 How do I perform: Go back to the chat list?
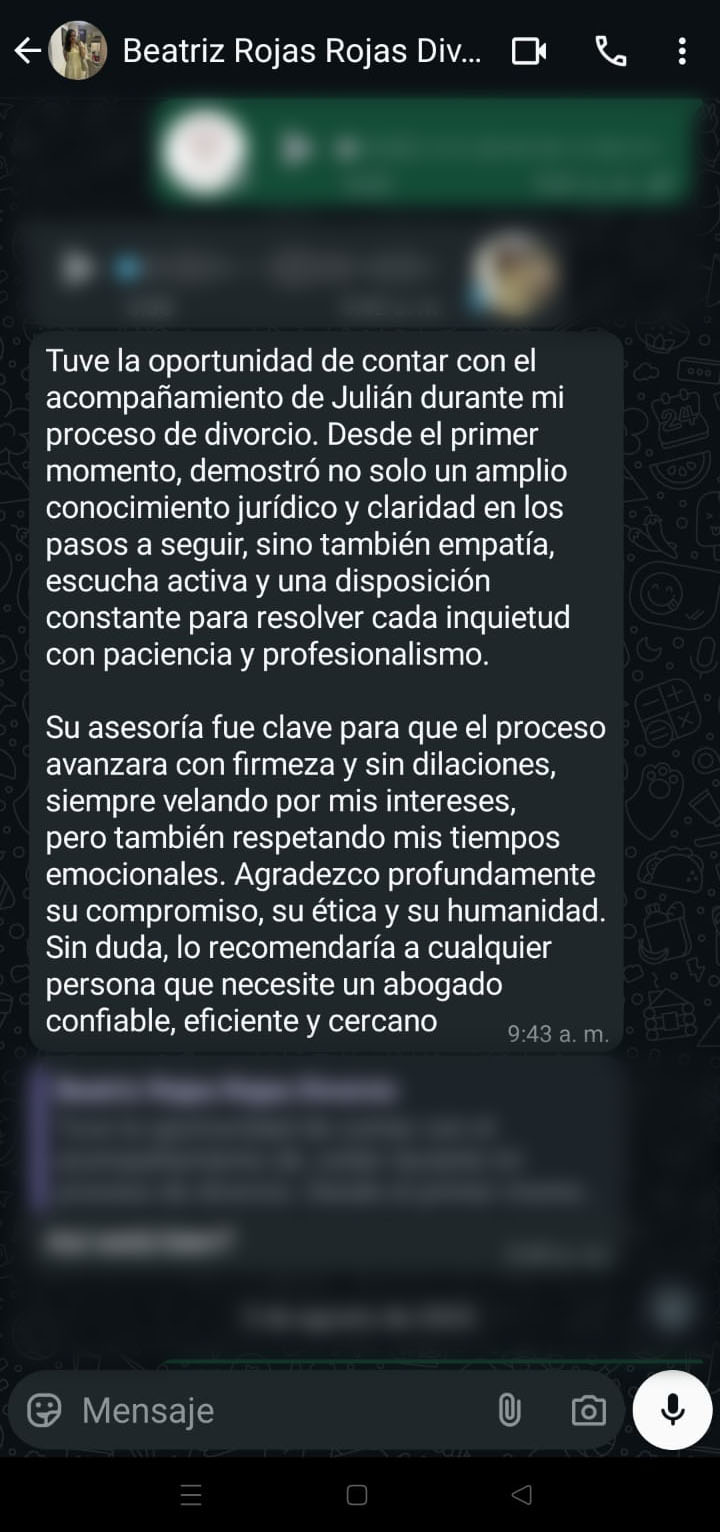[27, 51]
